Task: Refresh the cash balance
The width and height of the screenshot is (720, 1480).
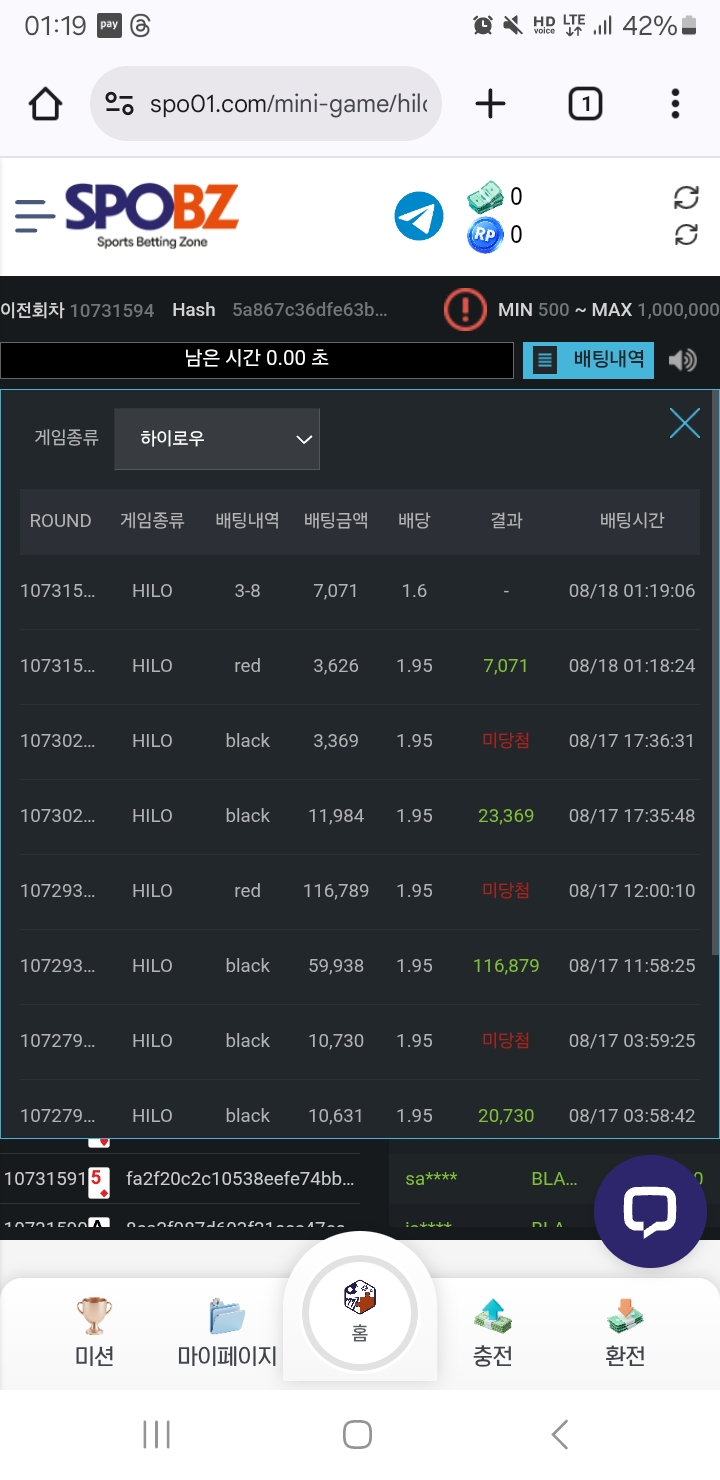Action: (686, 197)
